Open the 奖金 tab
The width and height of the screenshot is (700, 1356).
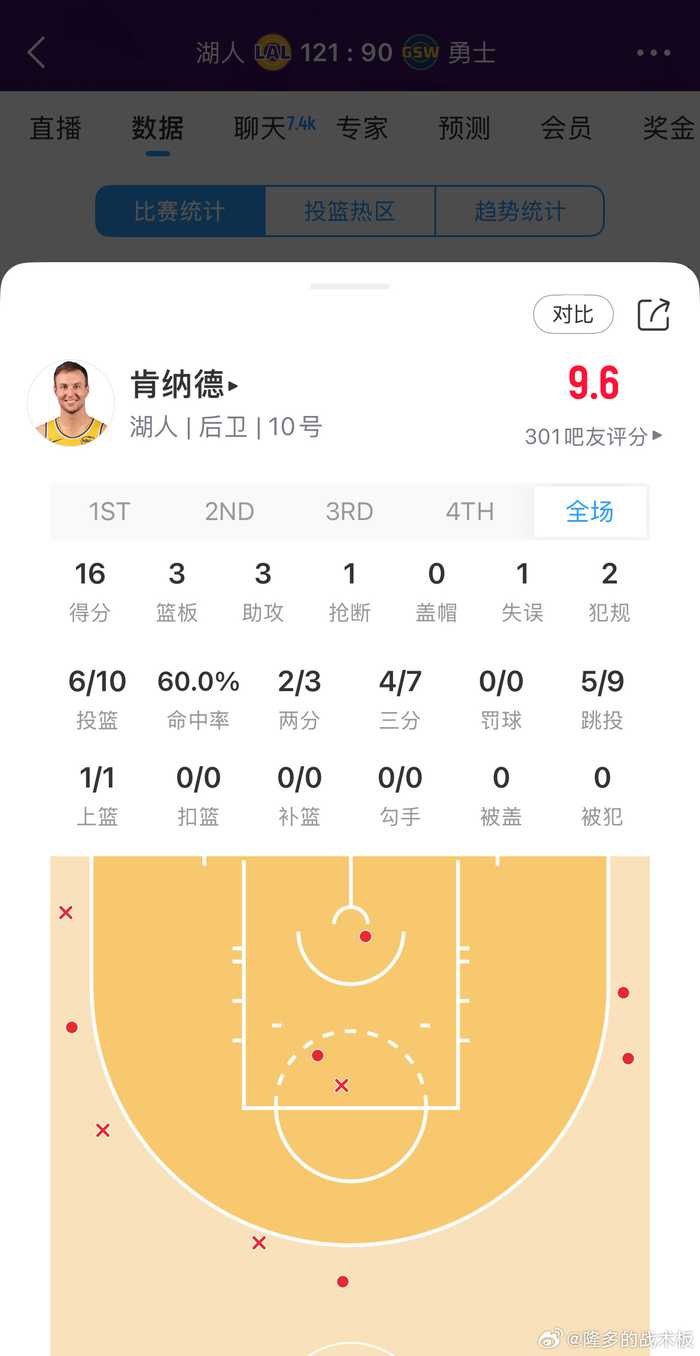tap(668, 128)
